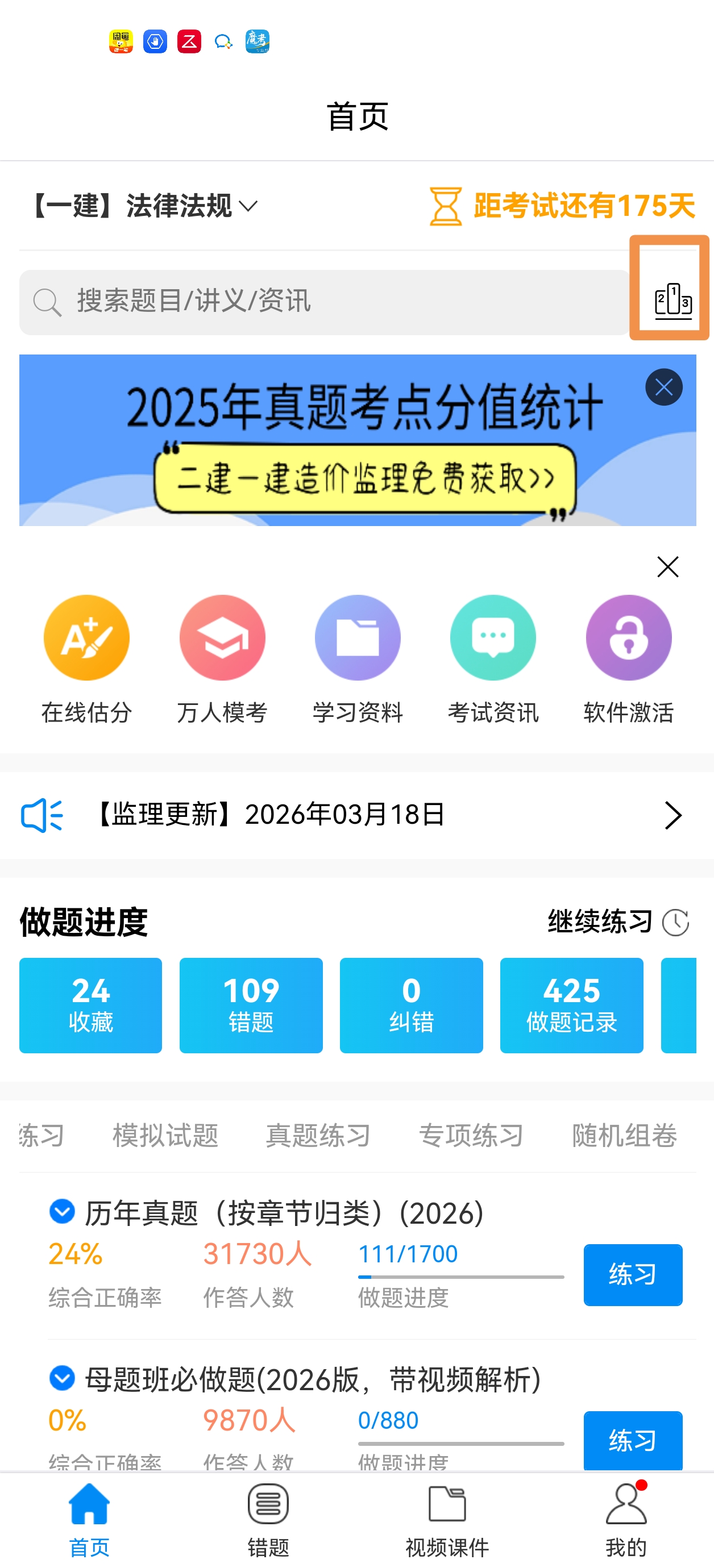Switch to the 真题练习 tab
Viewport: 714px width, 1568px height.
[318, 1133]
